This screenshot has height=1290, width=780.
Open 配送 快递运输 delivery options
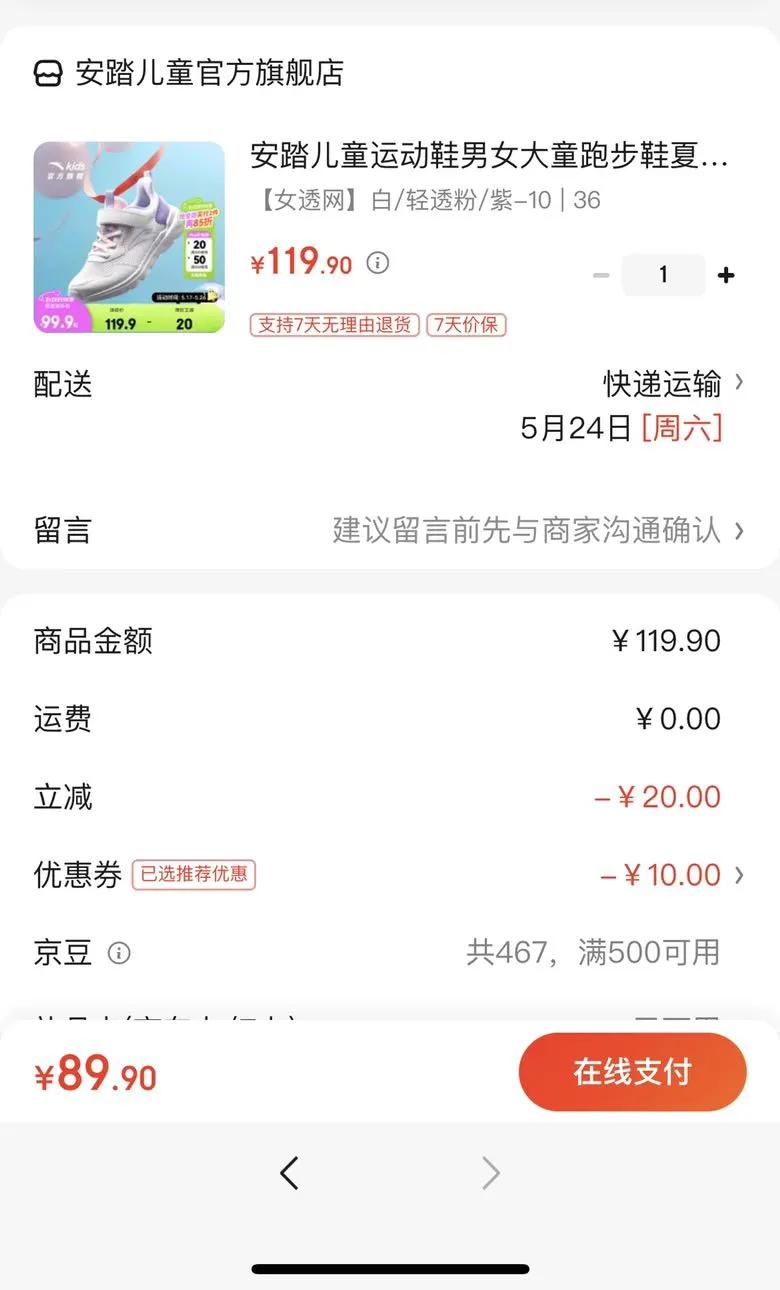click(x=672, y=383)
